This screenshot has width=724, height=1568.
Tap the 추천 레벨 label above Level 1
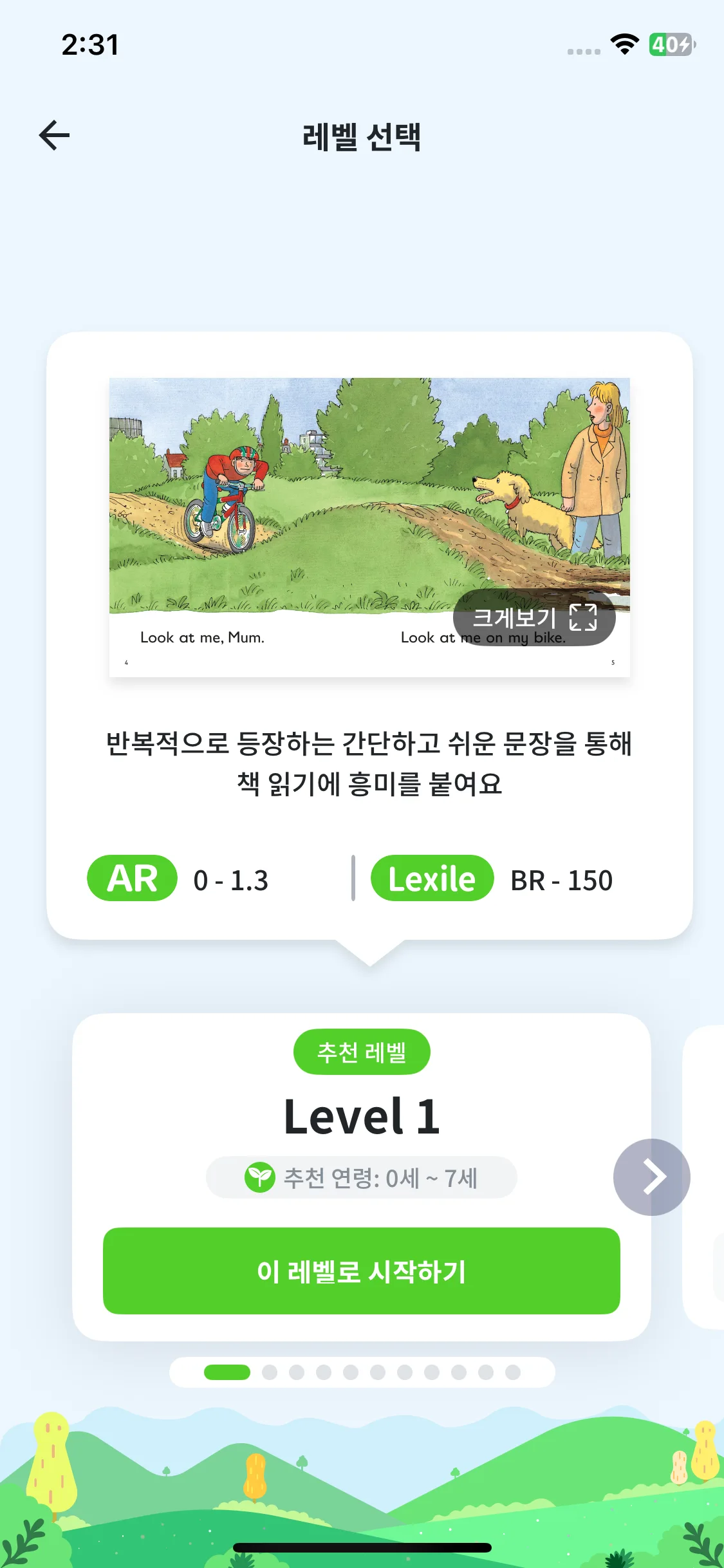tap(362, 1051)
